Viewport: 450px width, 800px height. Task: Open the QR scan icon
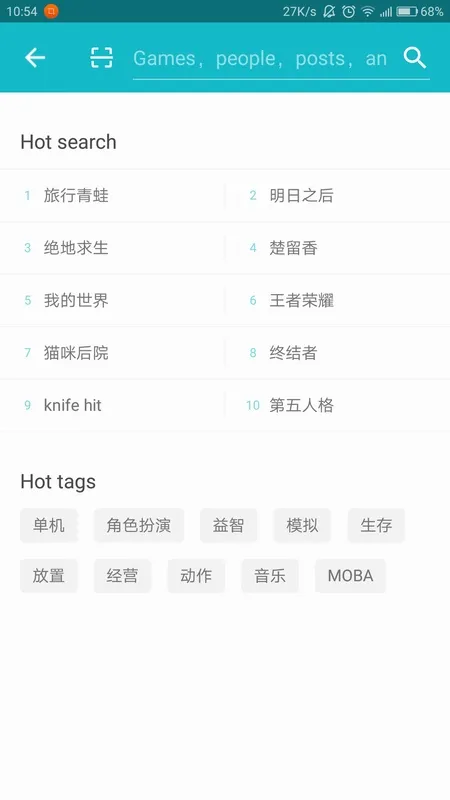coord(102,58)
